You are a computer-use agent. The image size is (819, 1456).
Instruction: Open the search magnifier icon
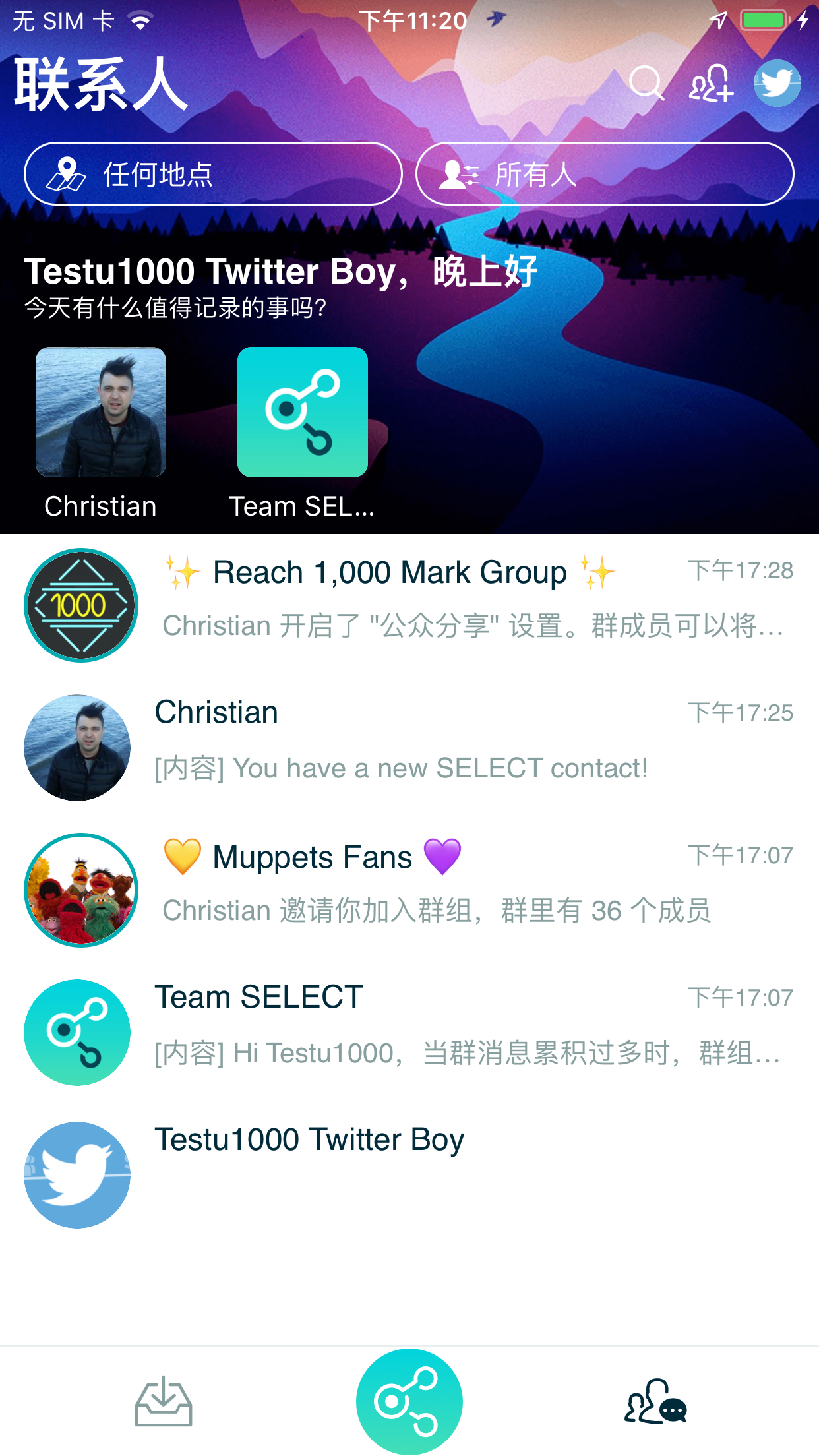pos(646,83)
